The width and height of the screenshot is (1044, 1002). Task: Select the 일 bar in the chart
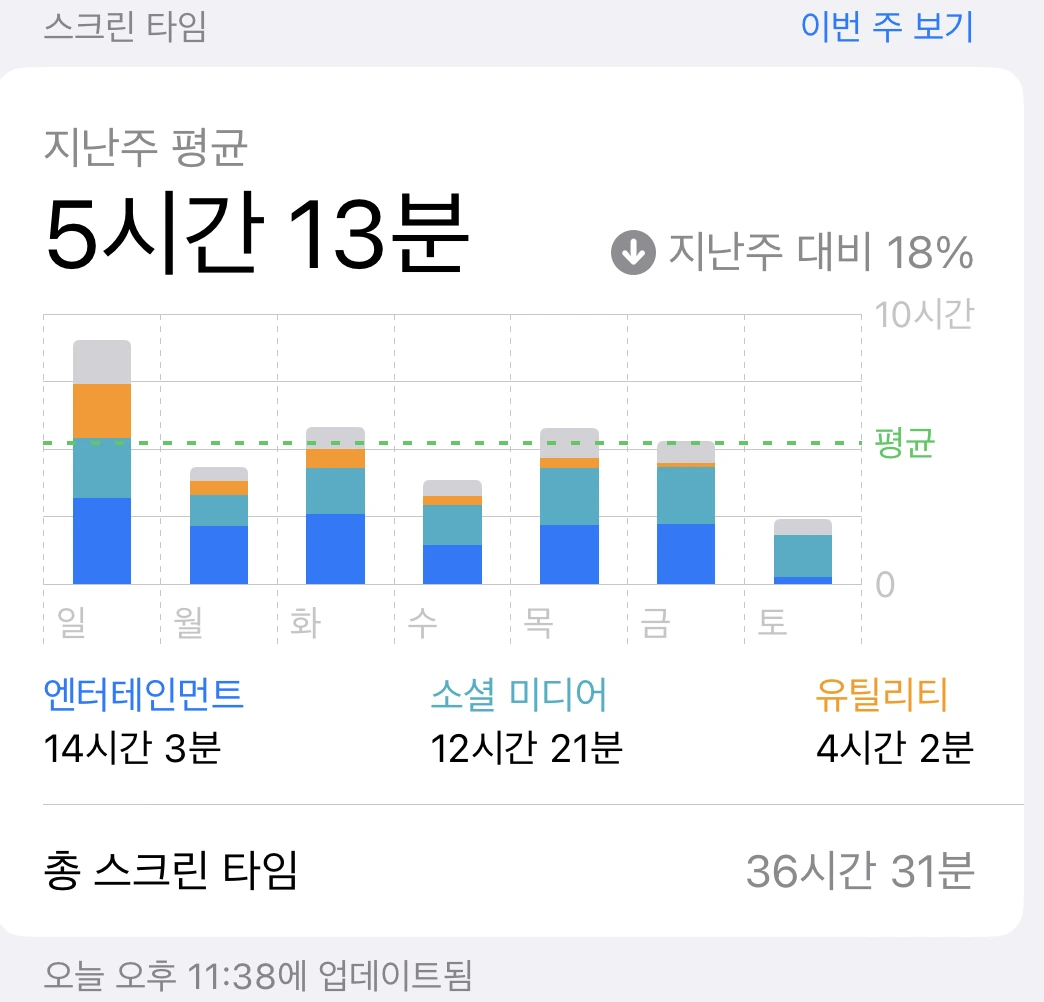coord(102,462)
